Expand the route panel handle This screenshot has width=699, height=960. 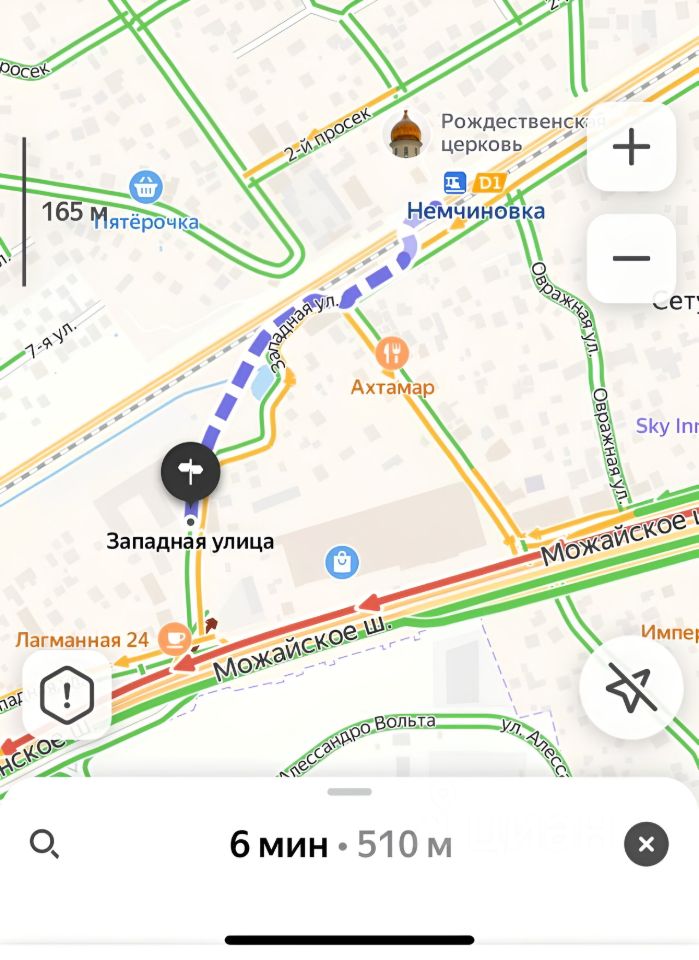coord(349,792)
